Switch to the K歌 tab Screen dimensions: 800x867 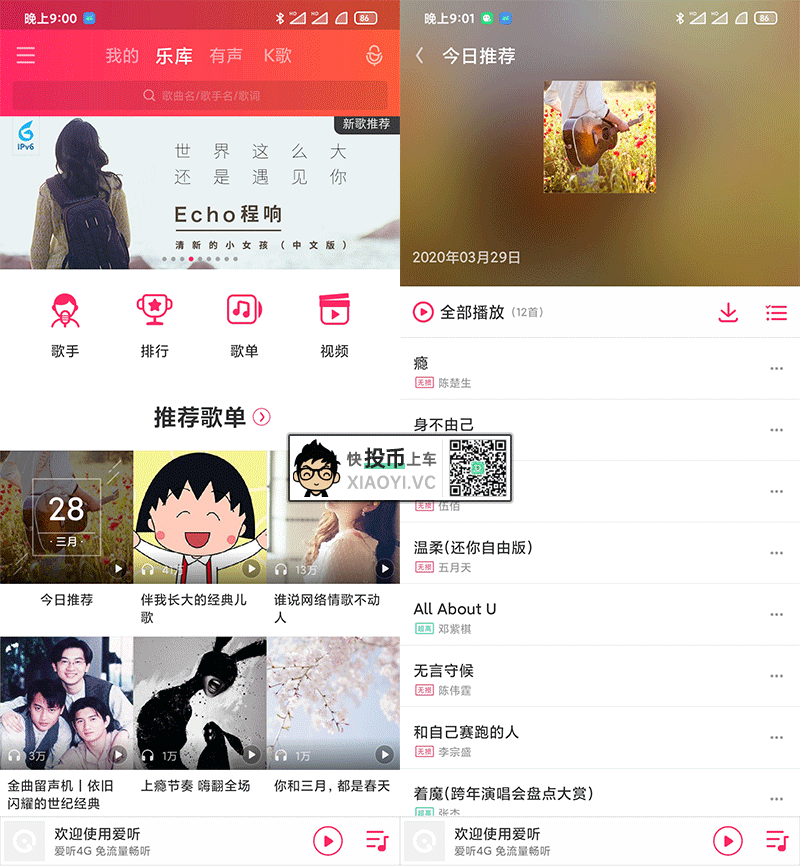278,56
